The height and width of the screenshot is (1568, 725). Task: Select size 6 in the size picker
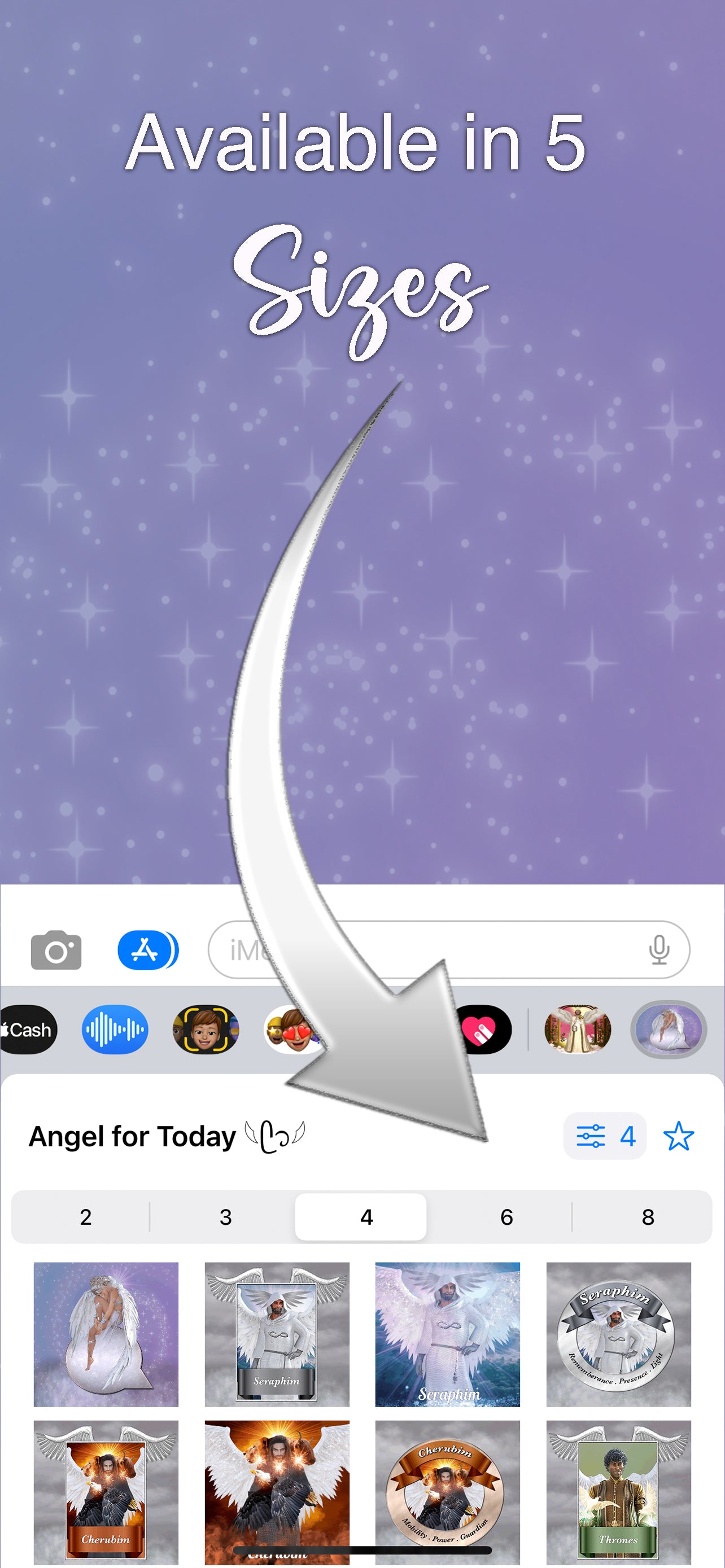click(x=506, y=1217)
